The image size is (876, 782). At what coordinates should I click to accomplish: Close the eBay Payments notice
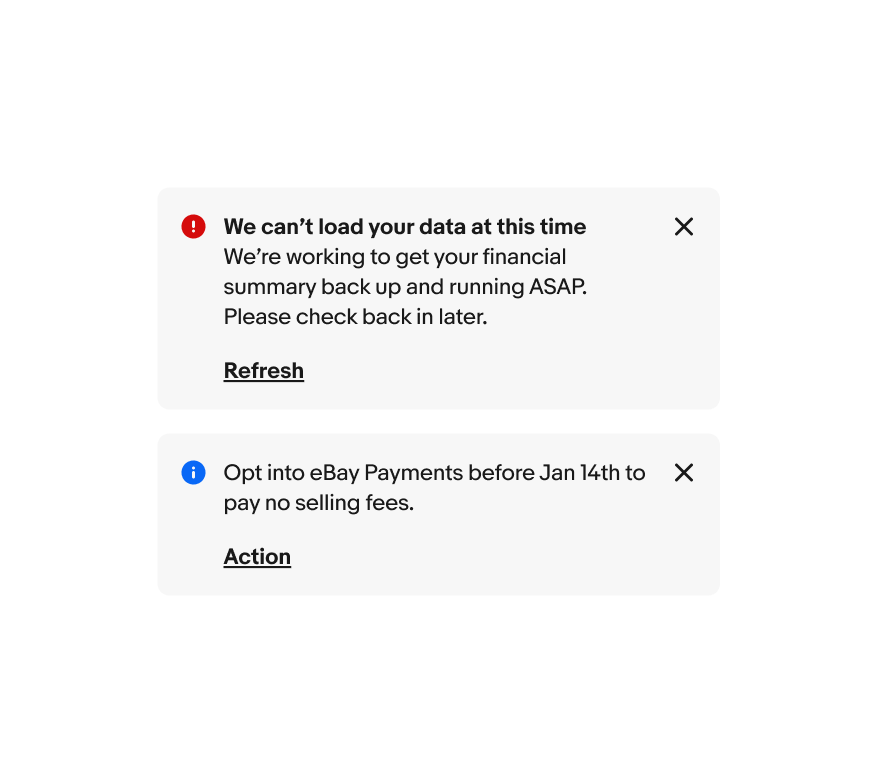pyautogui.click(x=684, y=473)
